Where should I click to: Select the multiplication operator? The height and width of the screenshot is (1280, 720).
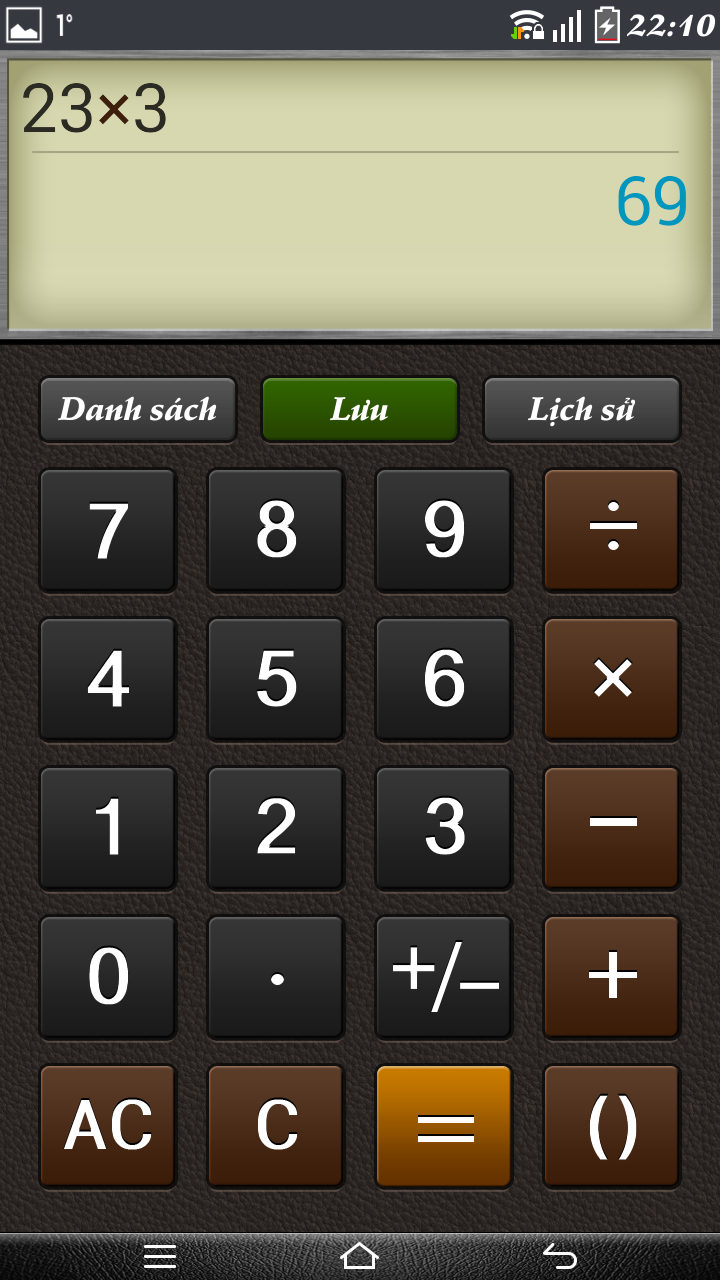point(612,679)
